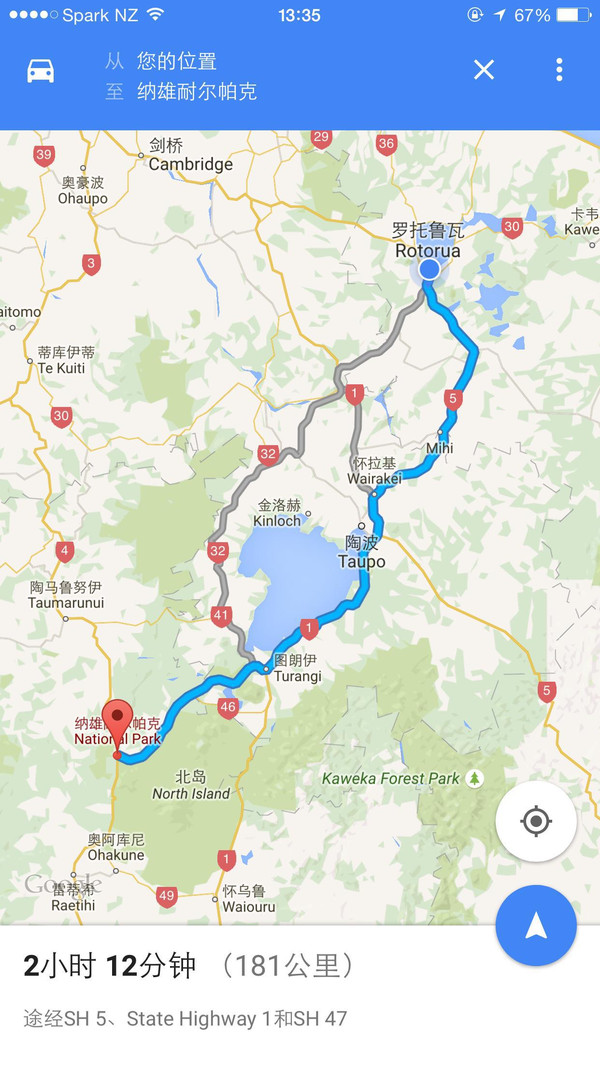
Task: Edit the starting point 您的位置
Action: [177, 61]
